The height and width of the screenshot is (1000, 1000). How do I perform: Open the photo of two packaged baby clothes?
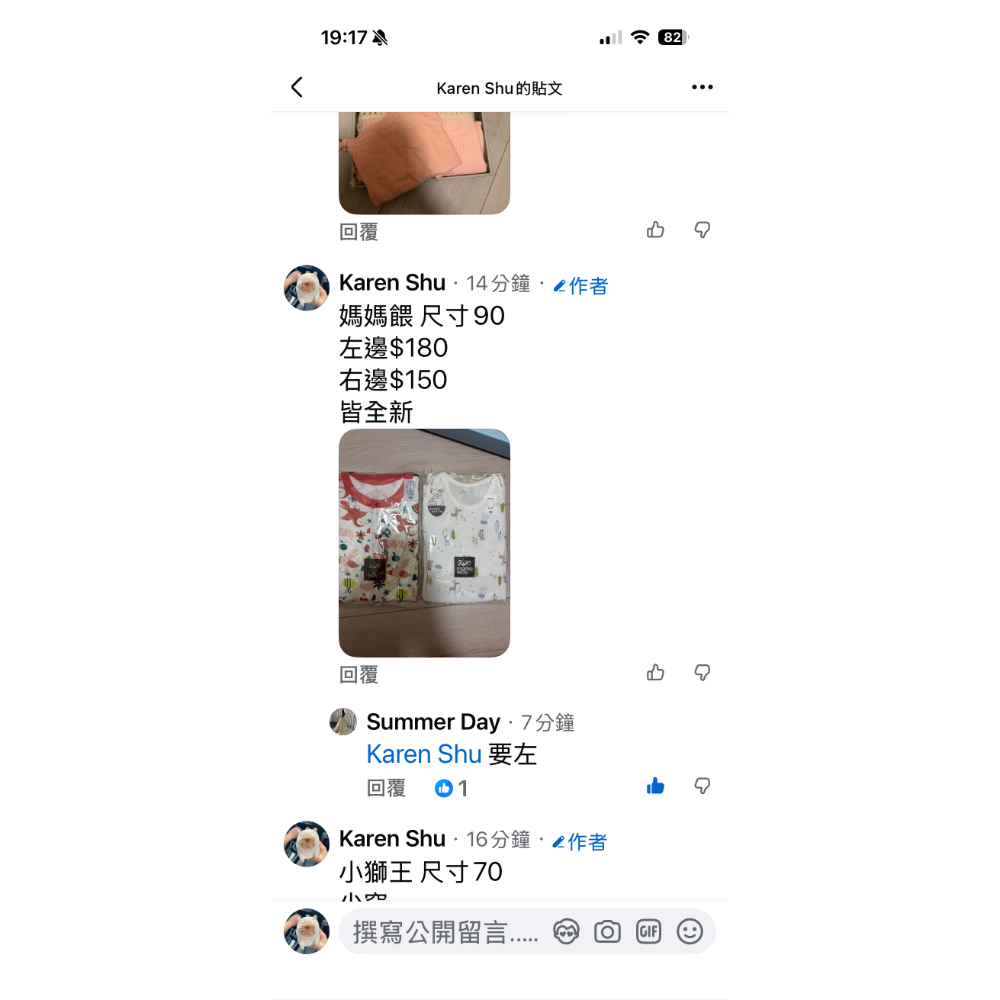[424, 543]
